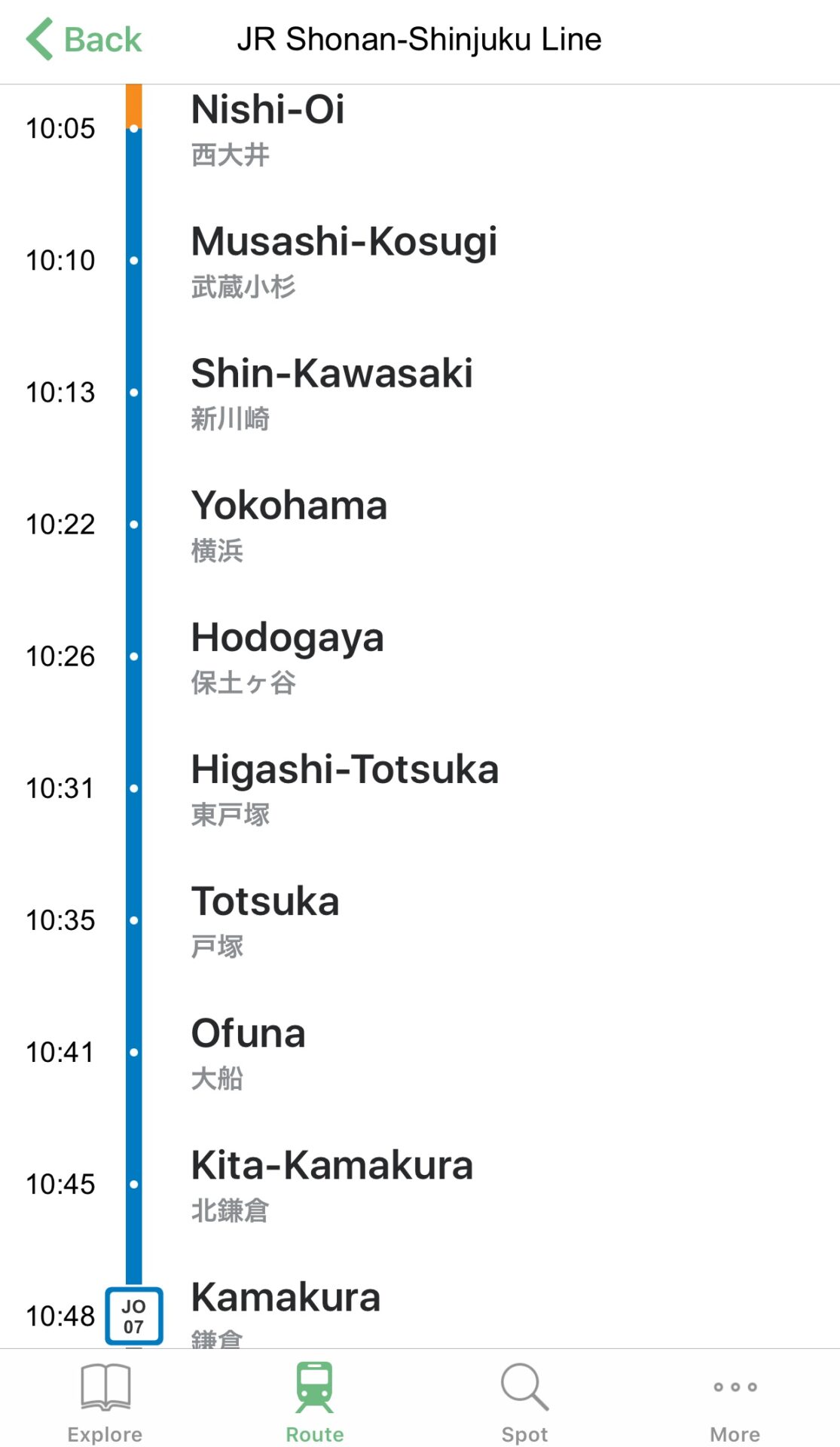Go back using the Back button
Image resolution: width=840 pixels, height=1447 pixels.
tap(84, 39)
